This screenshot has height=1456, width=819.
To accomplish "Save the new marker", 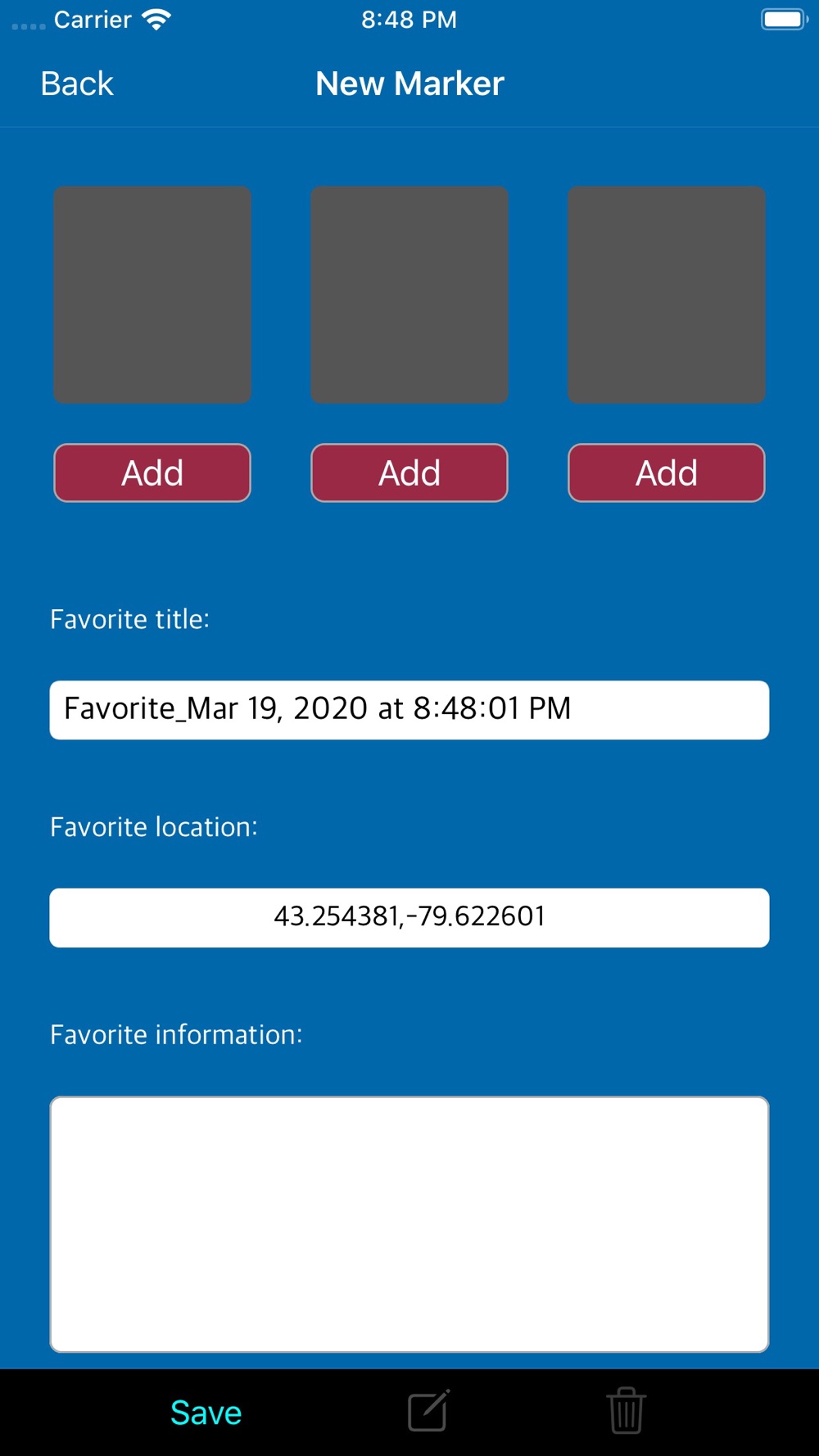I will coord(206,1413).
